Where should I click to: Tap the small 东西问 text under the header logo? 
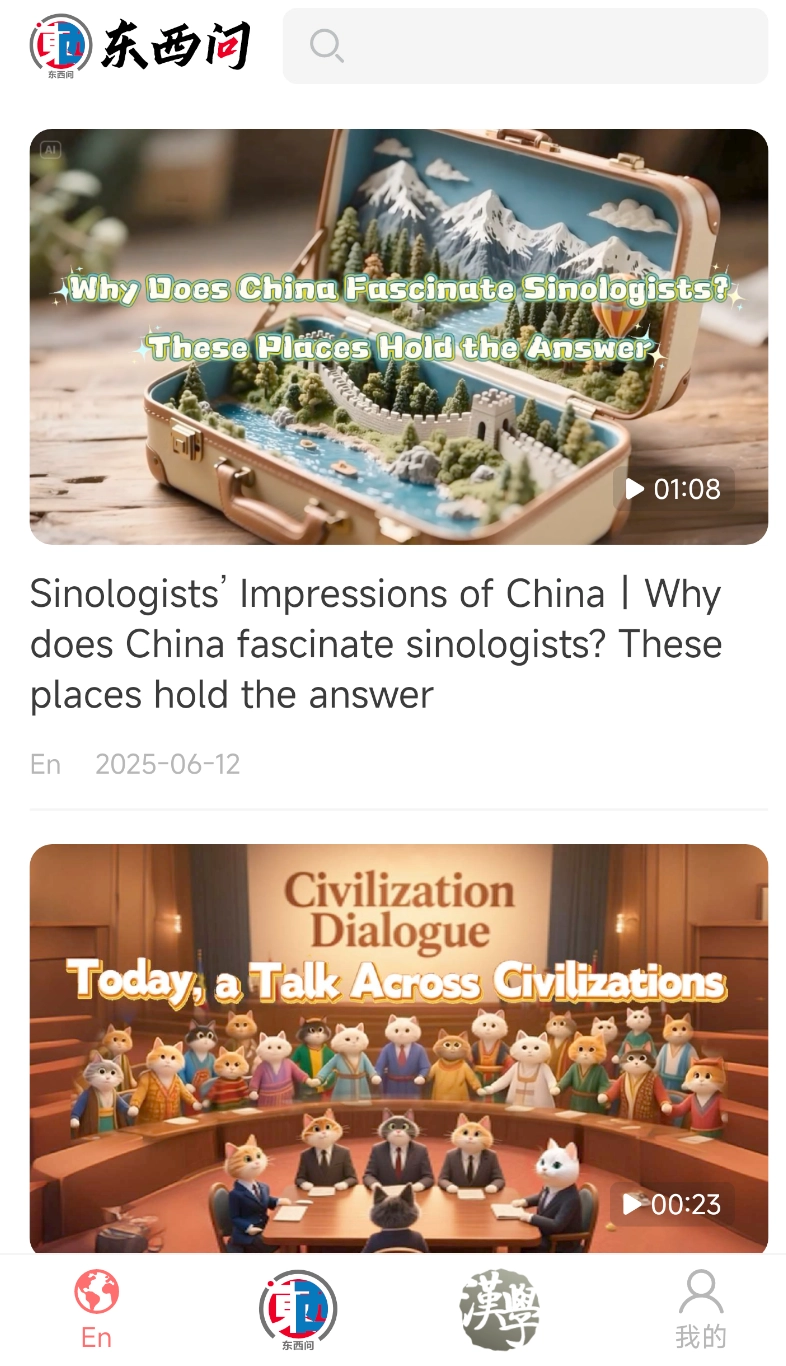[57, 73]
